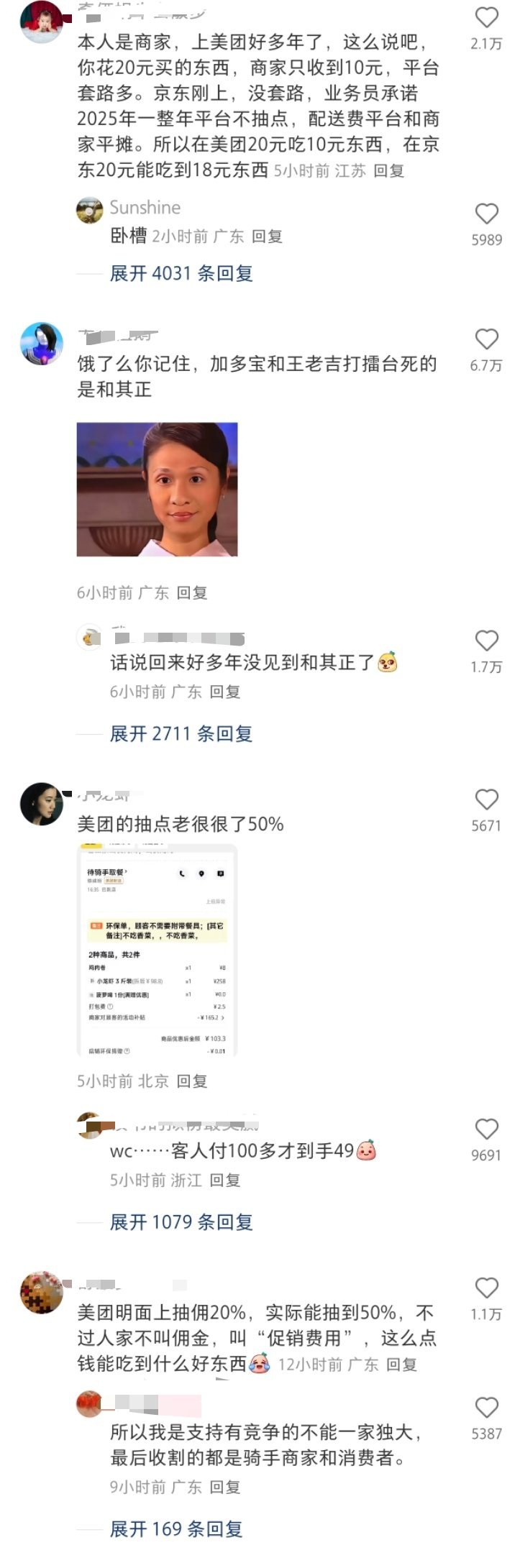Like the 不能一家独大 reply
This screenshot has height=1568, width=520.
pos(487,1408)
